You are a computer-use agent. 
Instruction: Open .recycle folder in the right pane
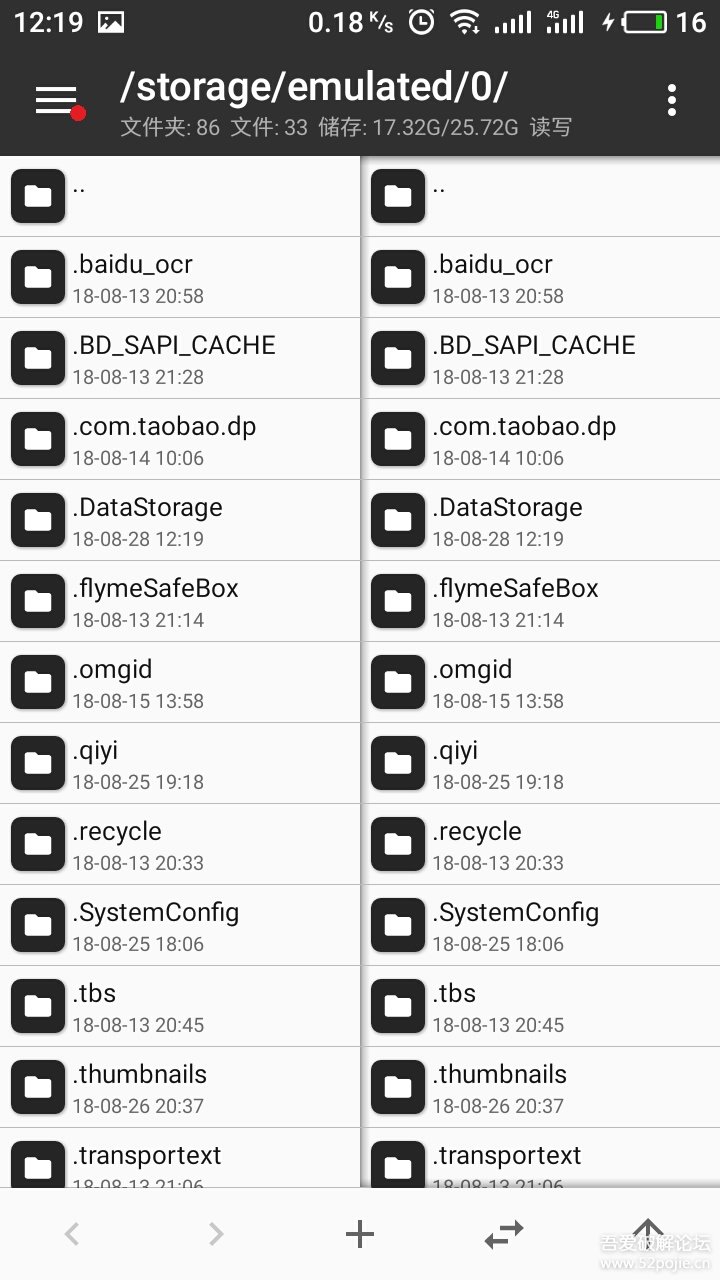[540, 845]
